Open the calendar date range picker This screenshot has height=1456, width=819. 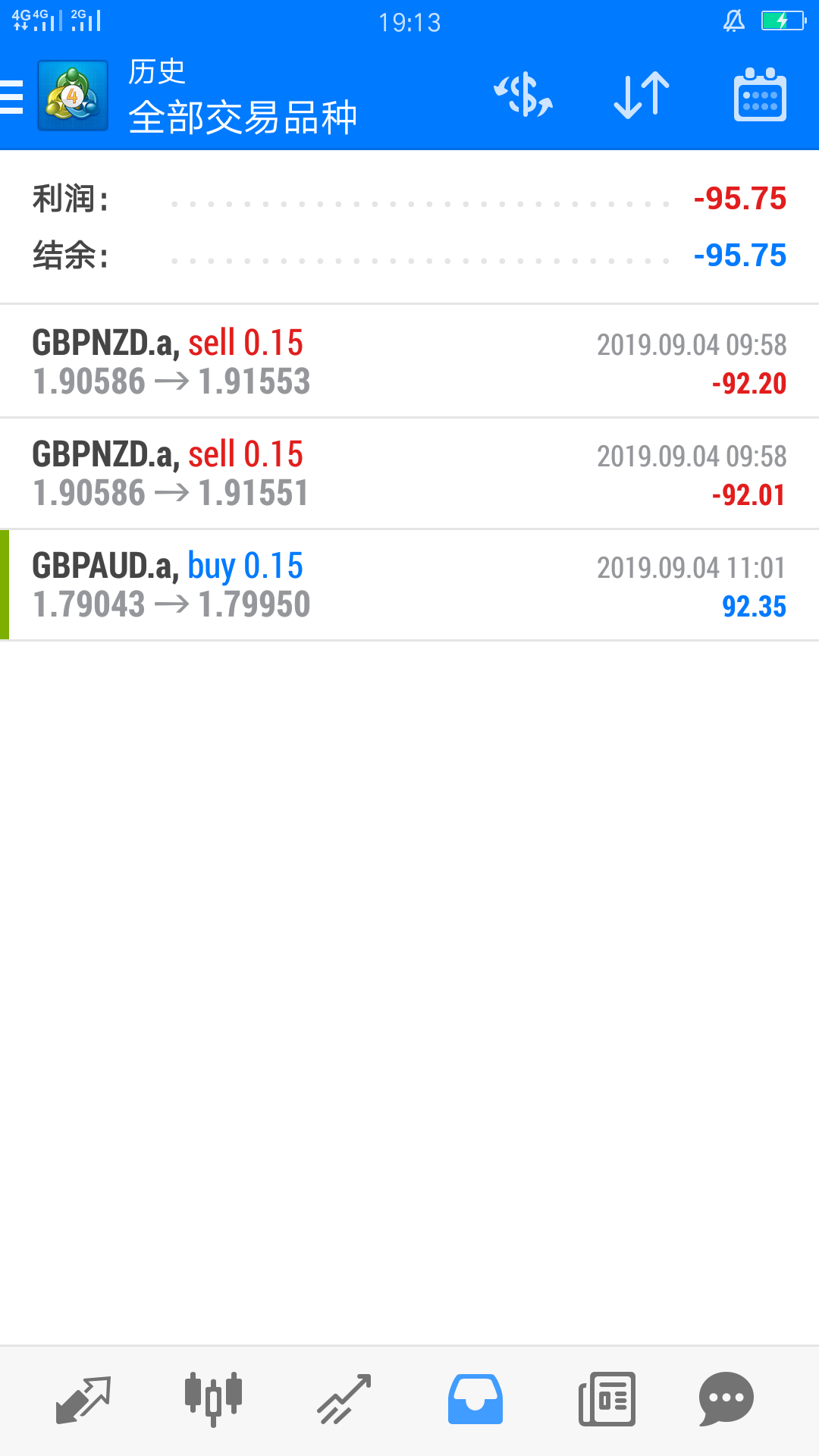pyautogui.click(x=760, y=96)
